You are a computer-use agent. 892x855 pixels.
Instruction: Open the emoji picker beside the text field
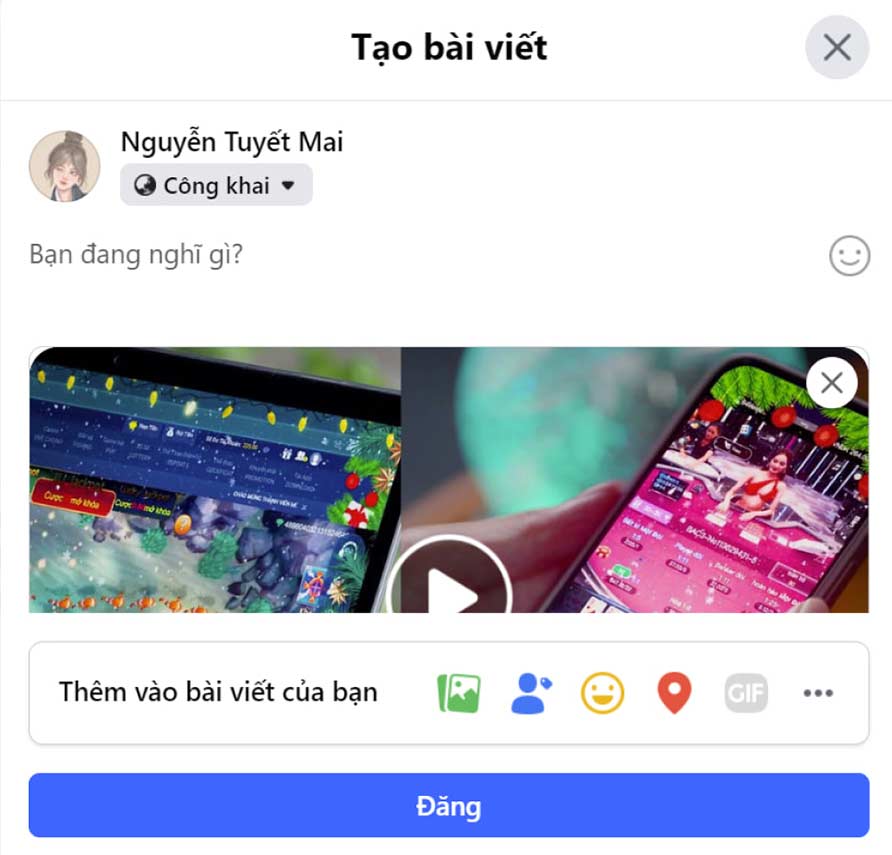pyautogui.click(x=849, y=256)
